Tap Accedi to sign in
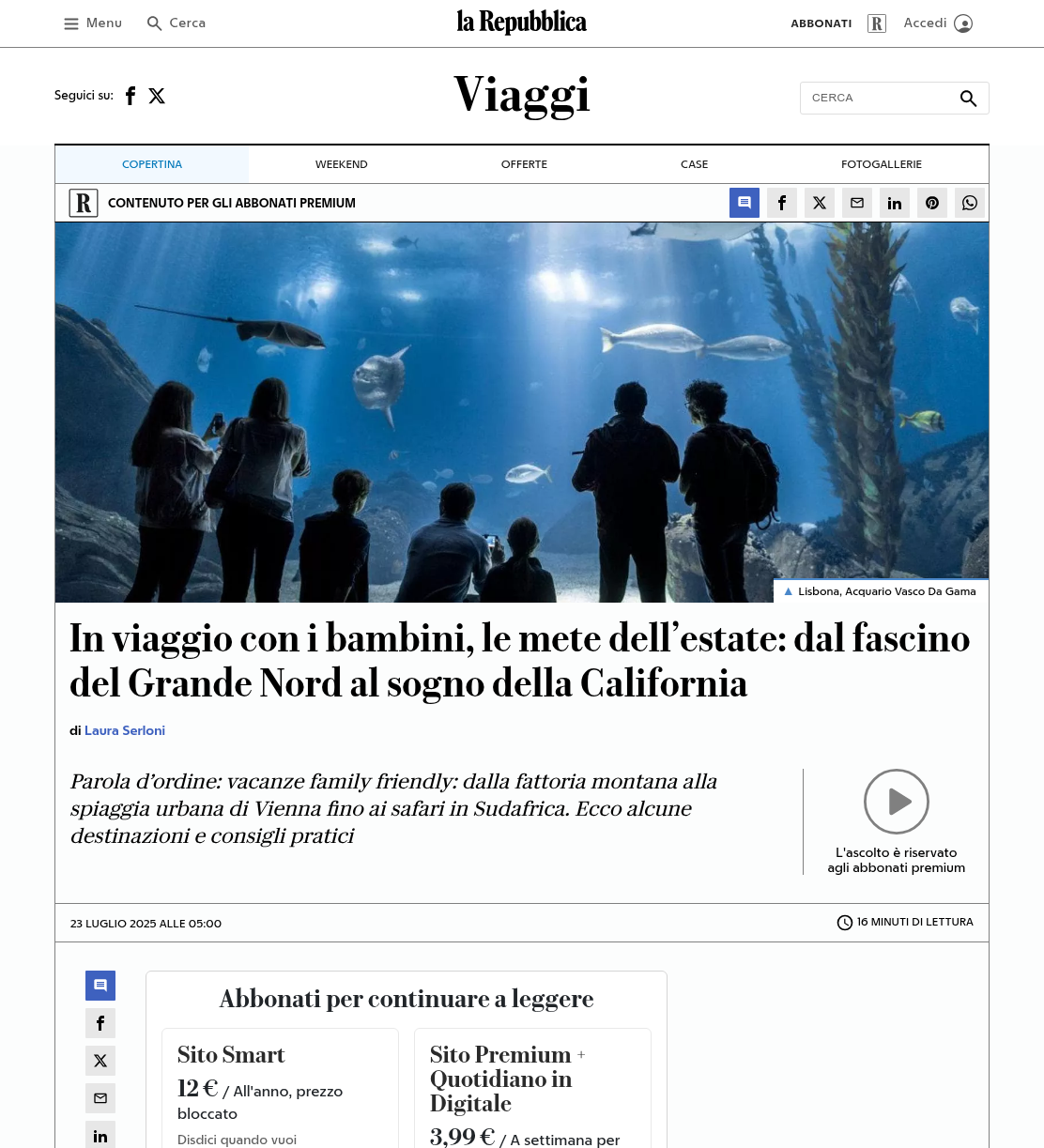 click(938, 23)
